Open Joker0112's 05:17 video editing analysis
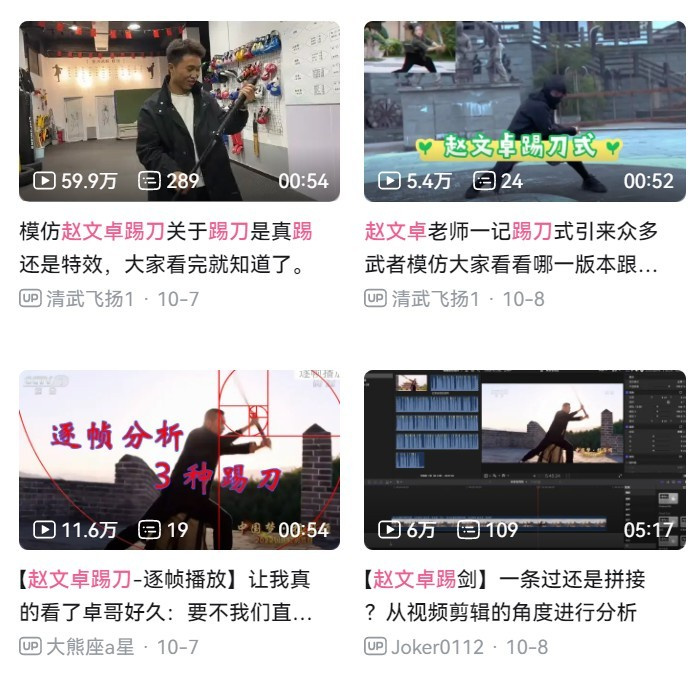 click(x=524, y=459)
